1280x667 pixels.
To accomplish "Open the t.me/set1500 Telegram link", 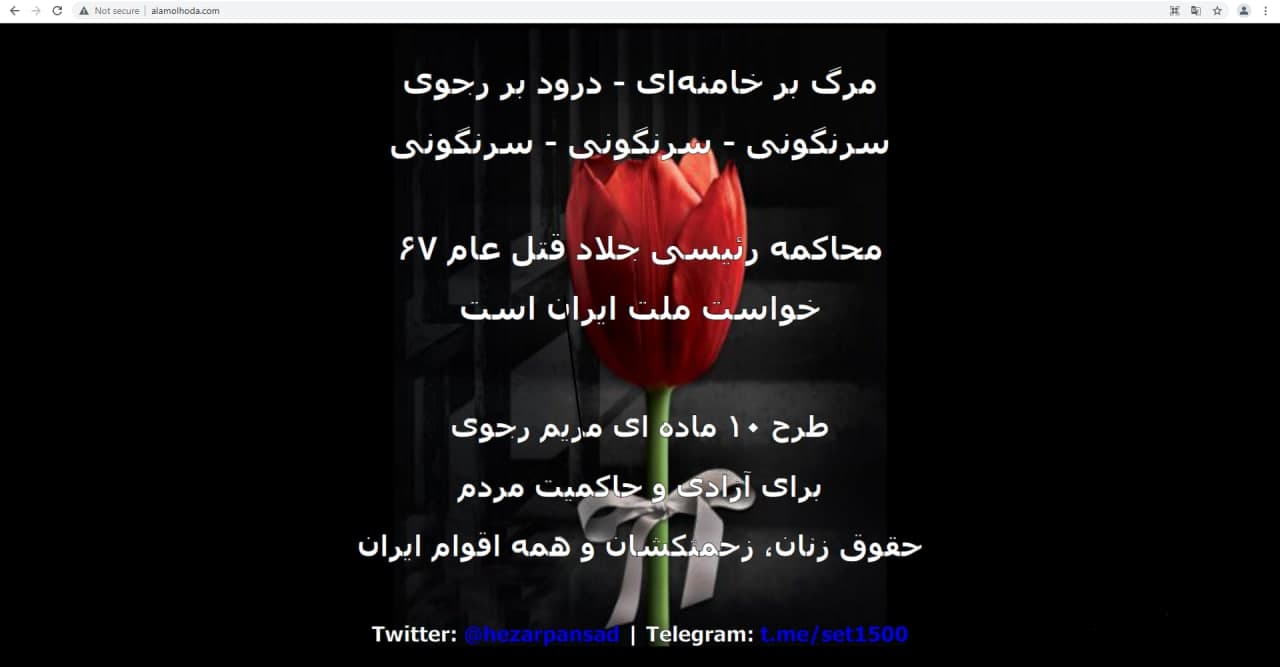I will point(833,634).
